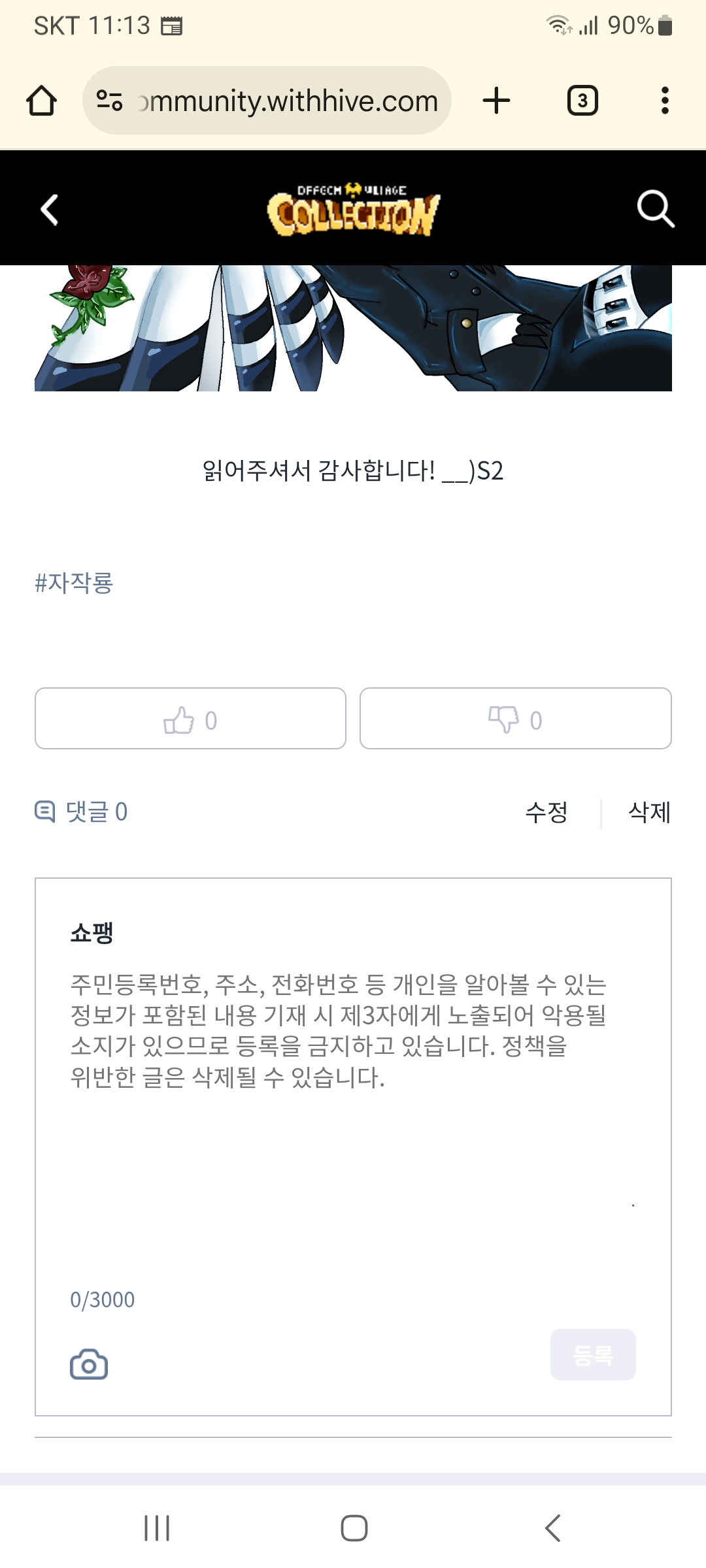Like this post with thumbs up

pyautogui.click(x=190, y=719)
